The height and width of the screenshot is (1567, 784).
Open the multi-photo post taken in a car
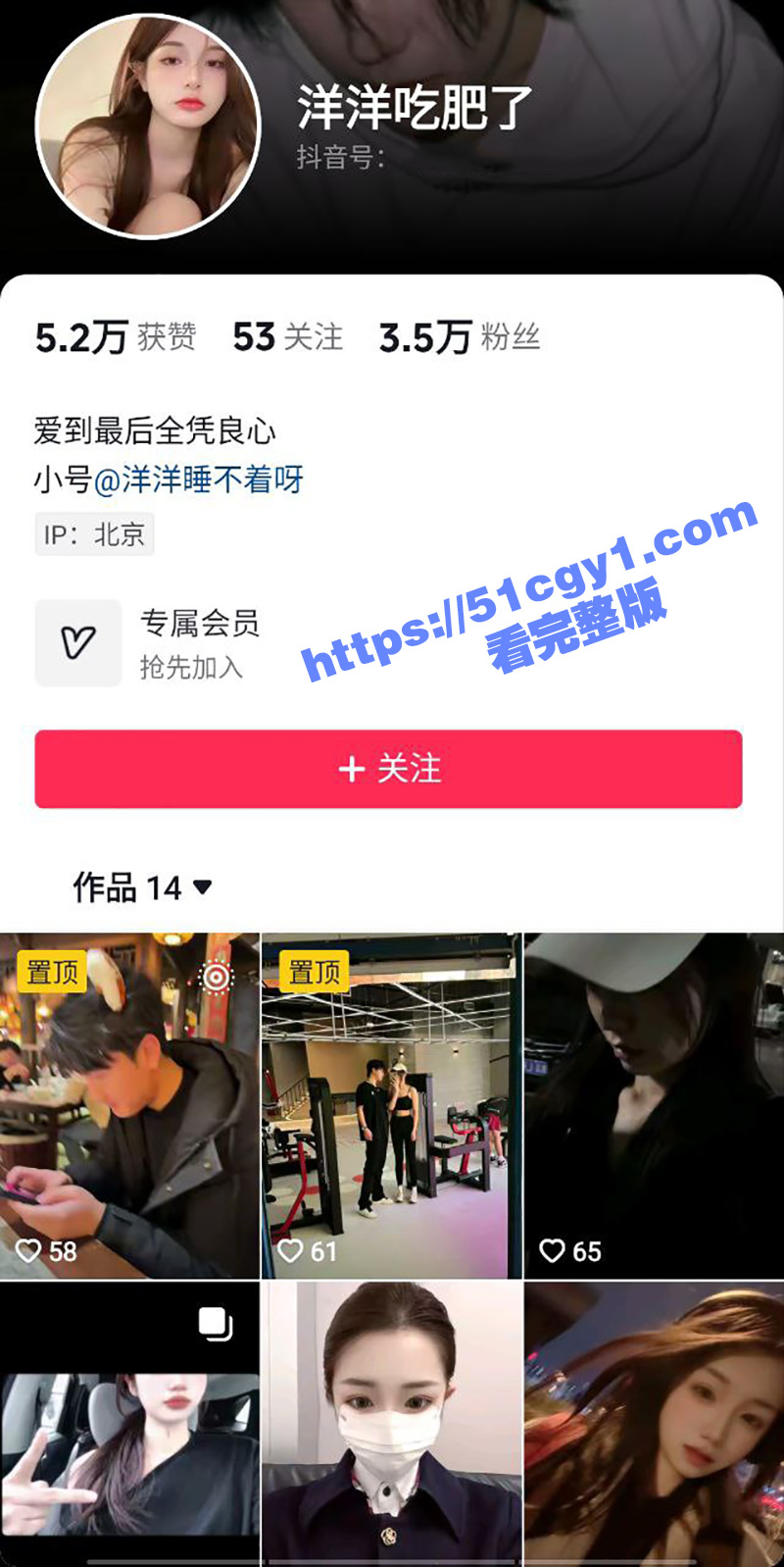tap(129, 1422)
